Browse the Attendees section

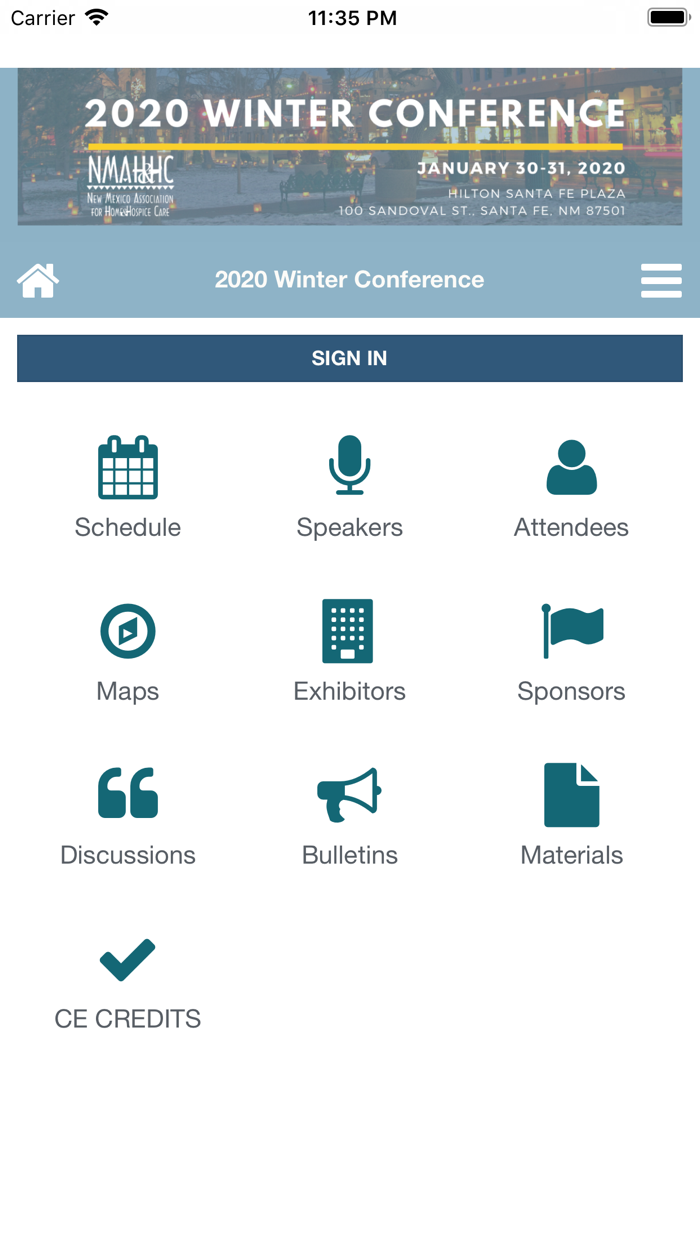pyautogui.click(x=571, y=487)
